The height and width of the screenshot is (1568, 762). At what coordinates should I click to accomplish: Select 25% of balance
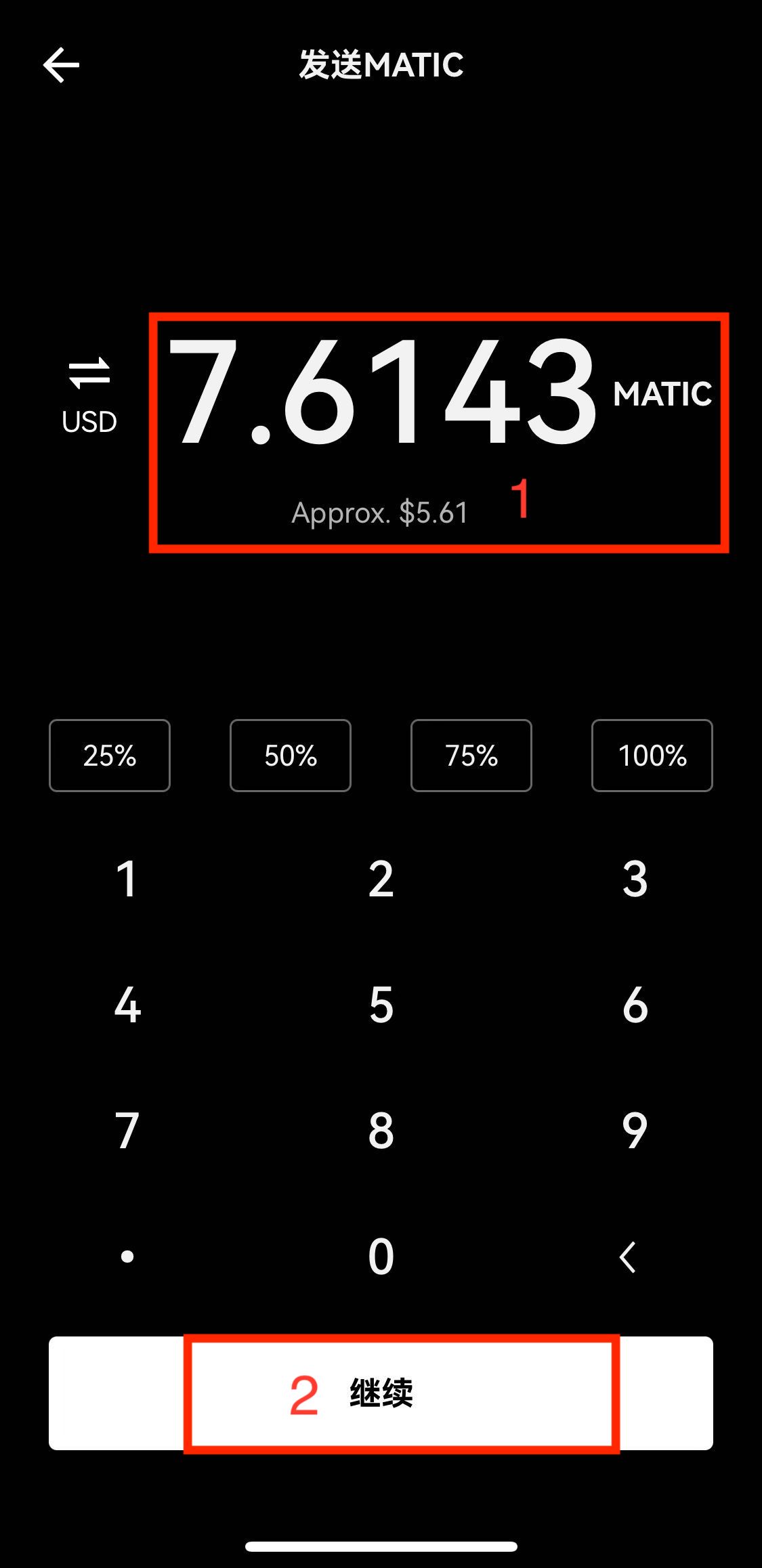(x=110, y=755)
